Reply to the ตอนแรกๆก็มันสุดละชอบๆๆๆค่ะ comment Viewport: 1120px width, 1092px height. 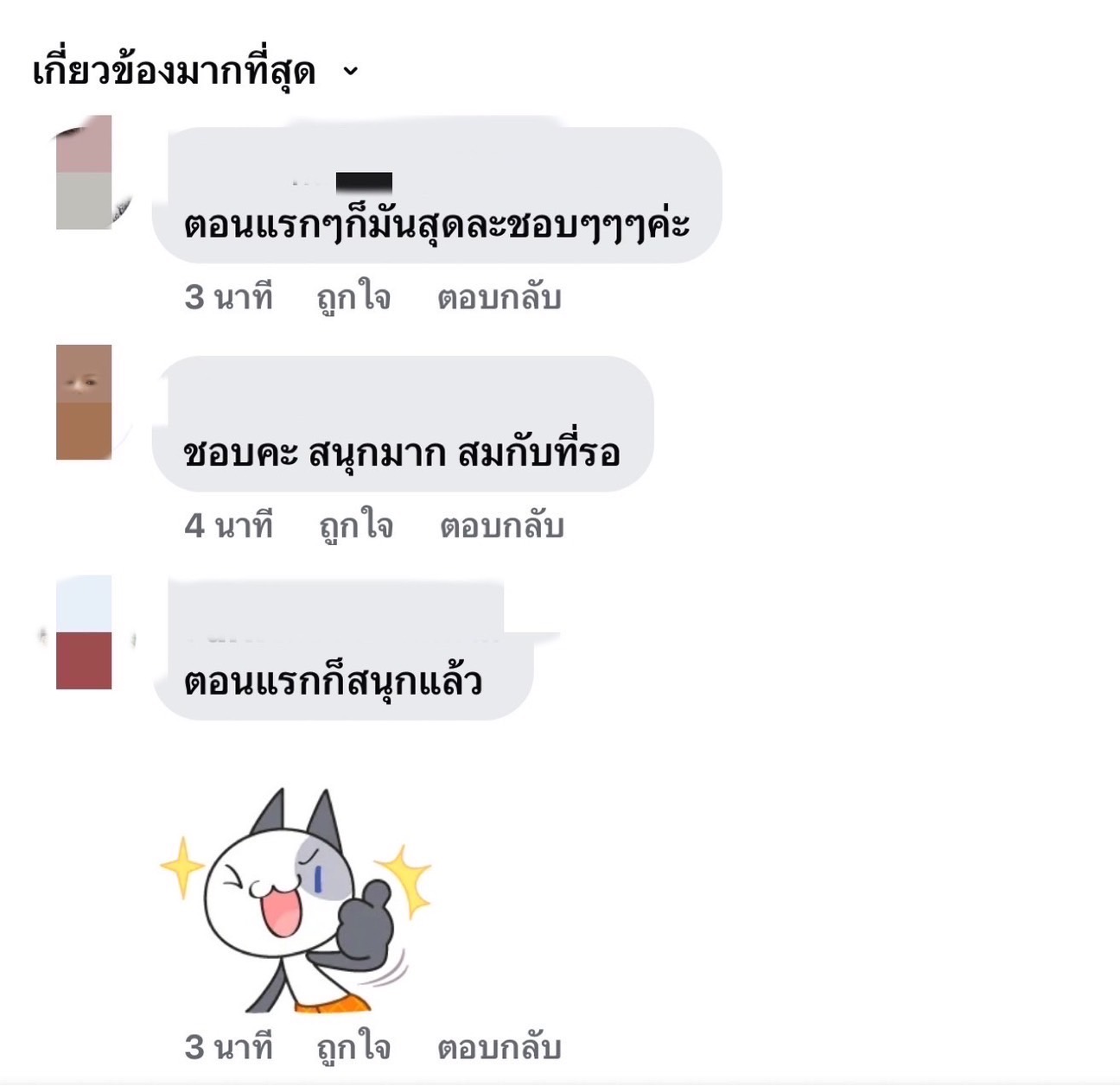click(499, 298)
